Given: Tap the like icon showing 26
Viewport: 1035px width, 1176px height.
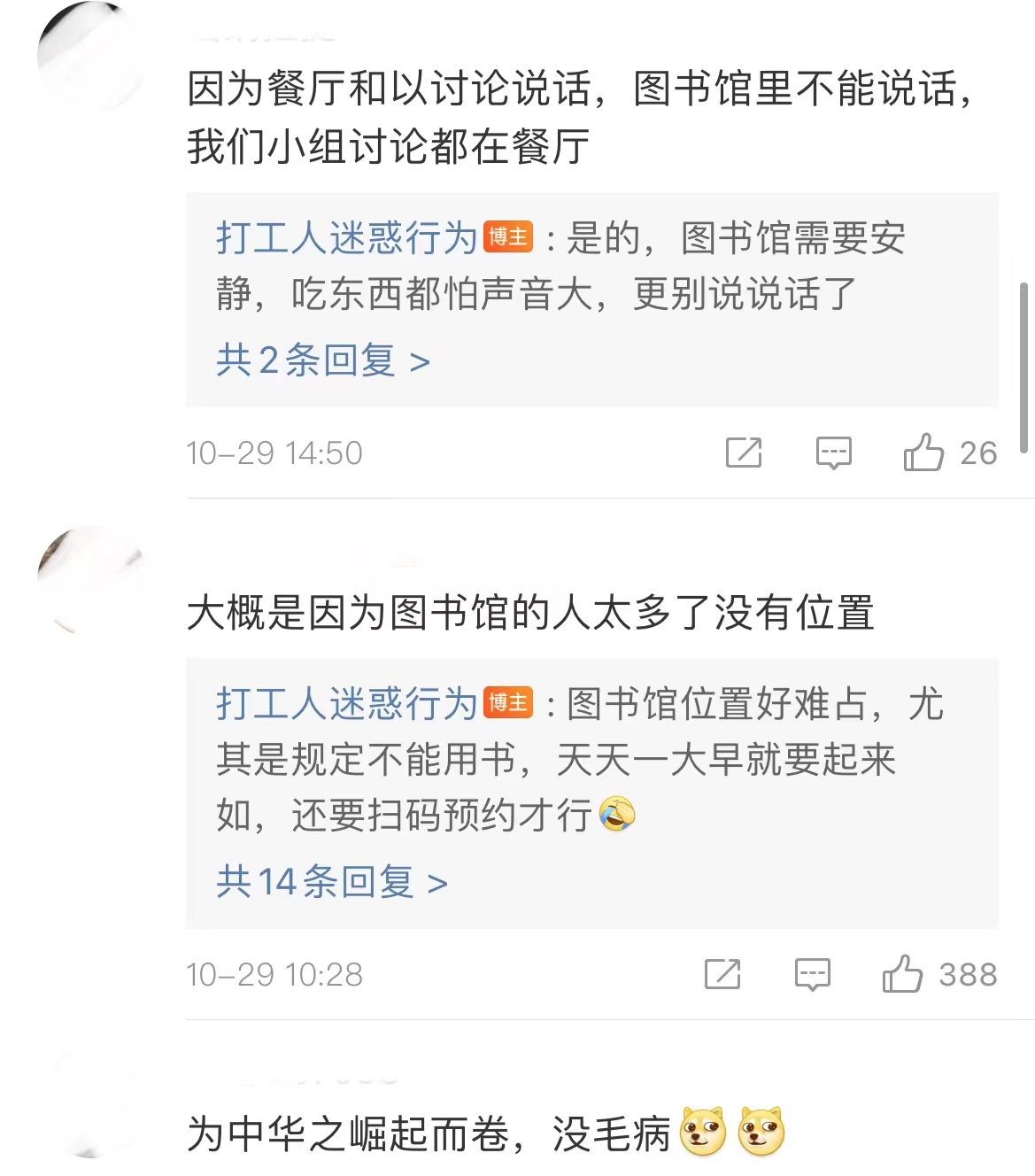Looking at the screenshot, I should (924, 453).
